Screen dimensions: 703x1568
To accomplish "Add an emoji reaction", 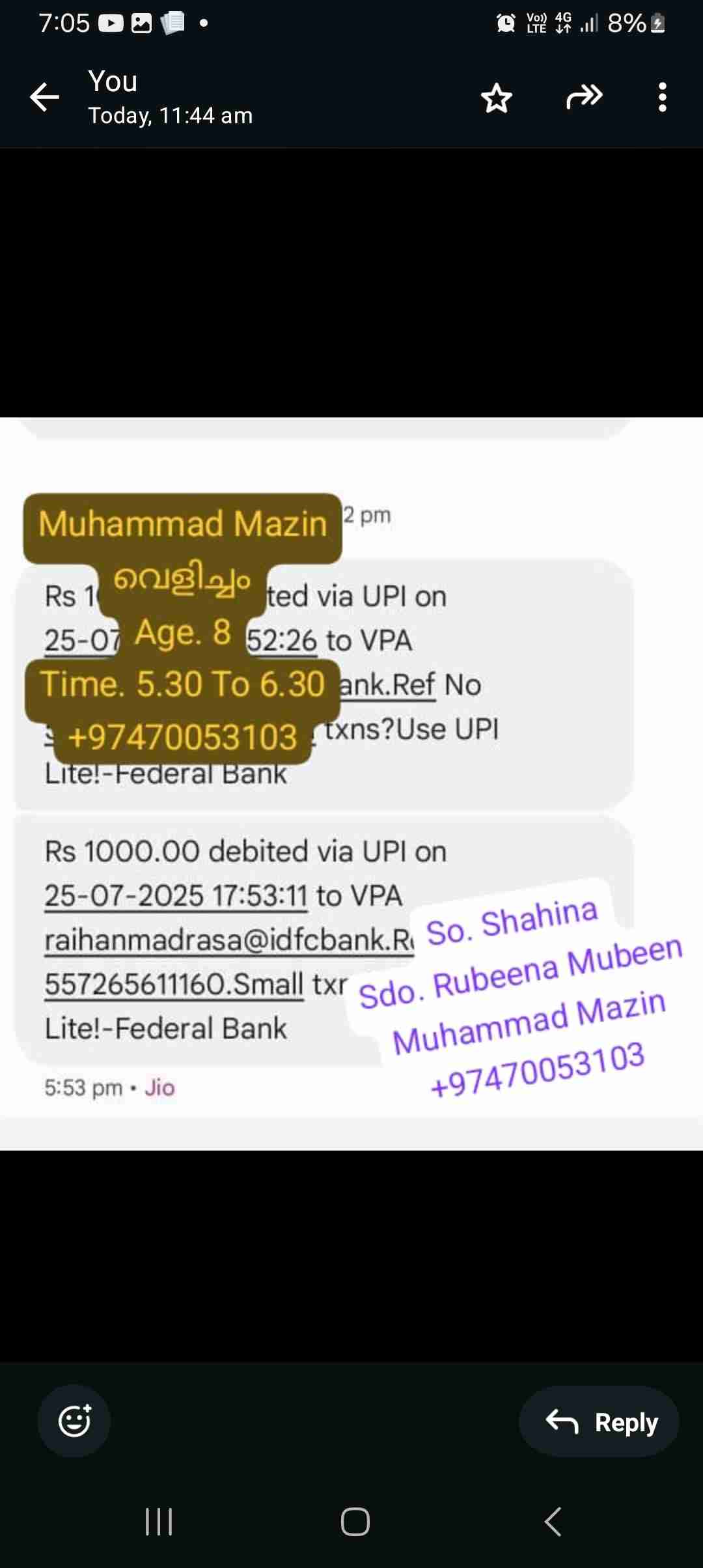I will point(74,1421).
